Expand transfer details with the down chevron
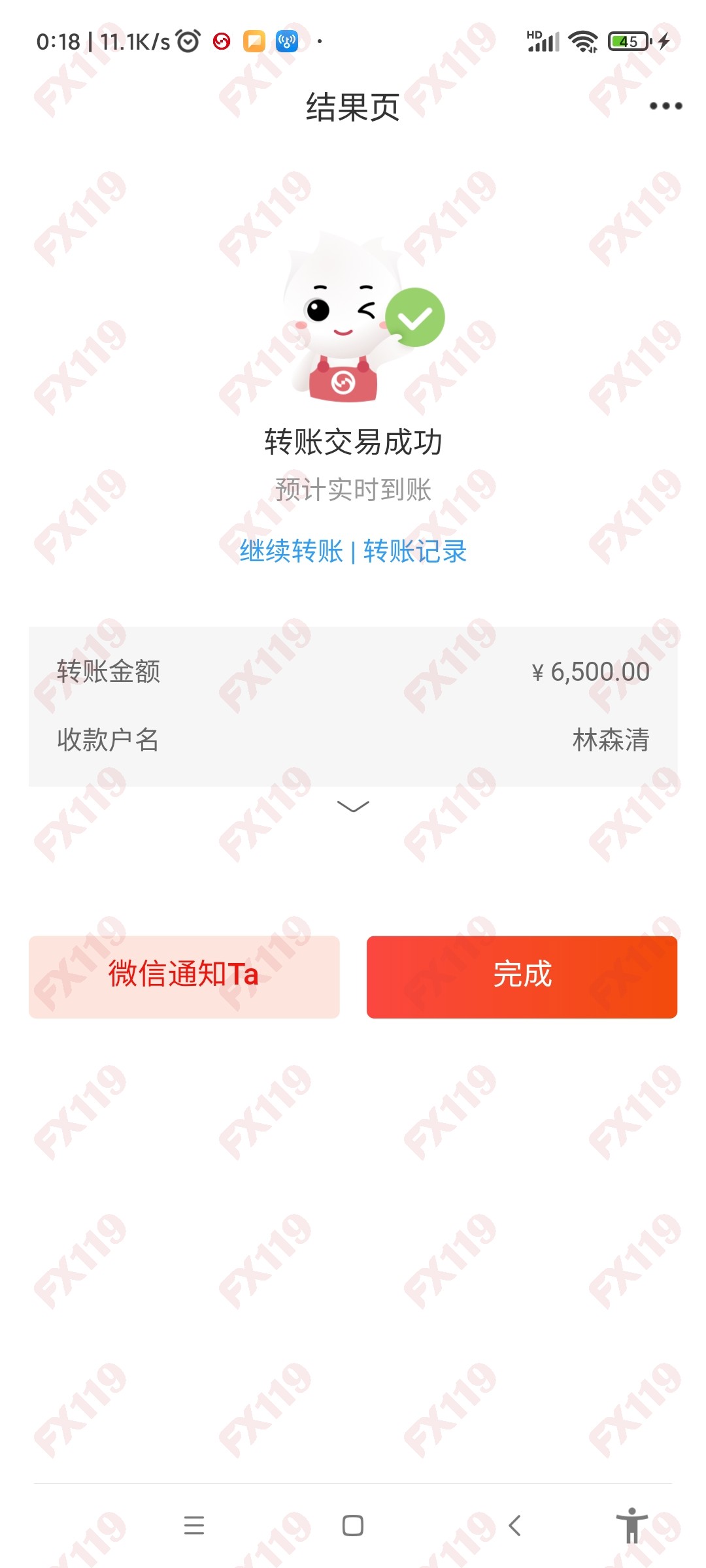Image resolution: width=706 pixels, height=1568 pixels. pos(353,807)
